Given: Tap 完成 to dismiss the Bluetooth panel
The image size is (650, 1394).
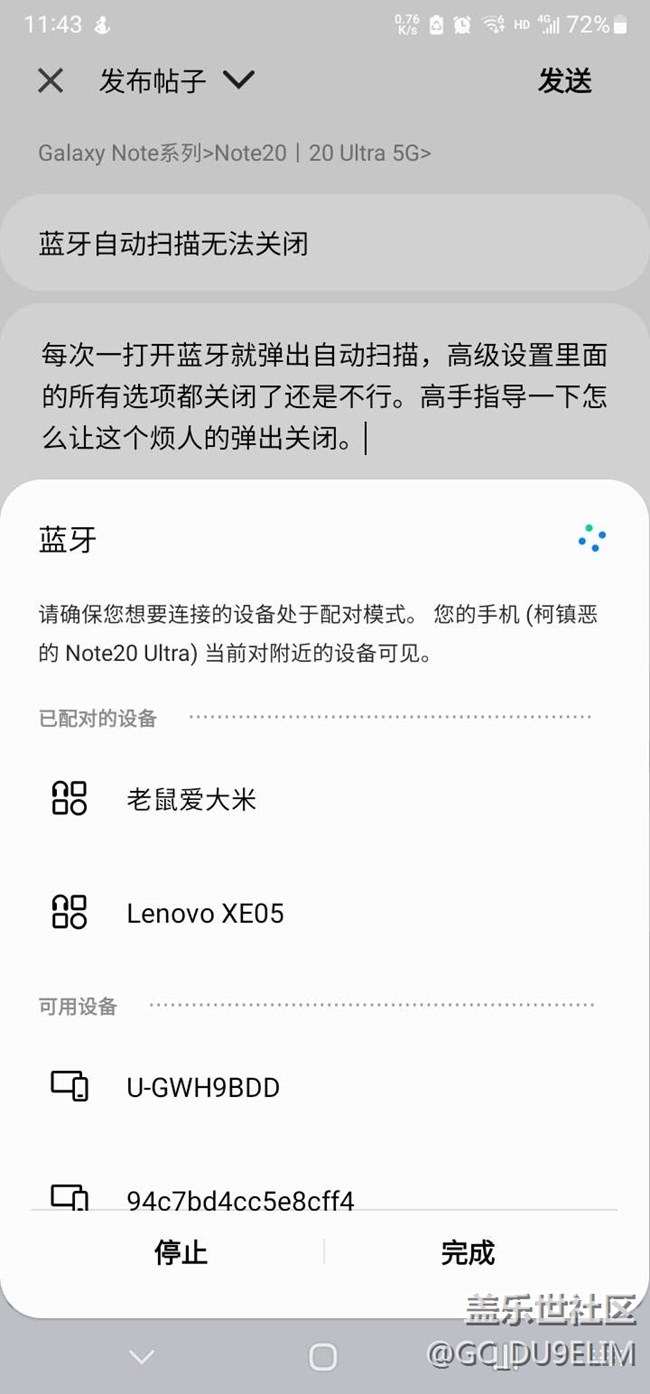Looking at the screenshot, I should point(468,1252).
